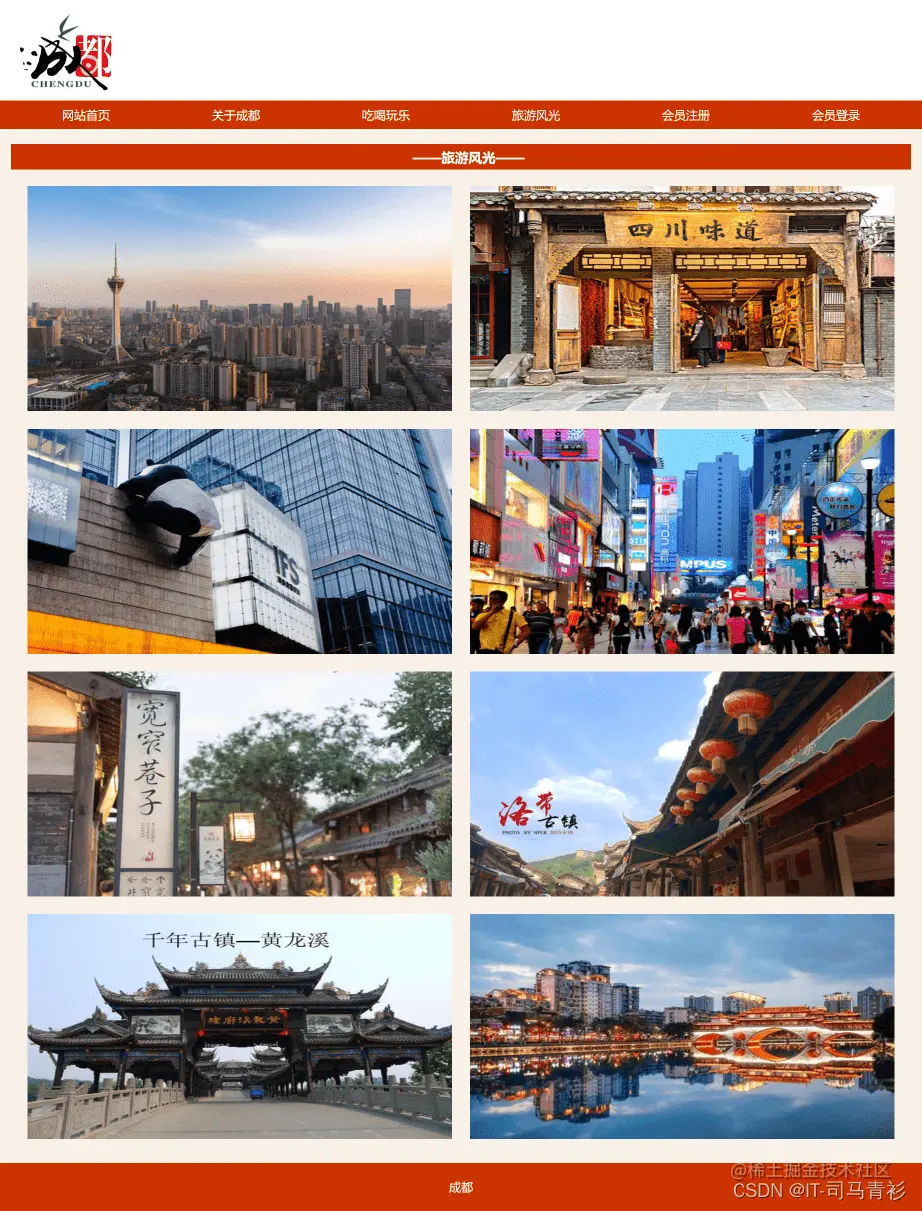View the 洛带古镇 lantern photo
The image size is (922, 1211).
click(682, 784)
